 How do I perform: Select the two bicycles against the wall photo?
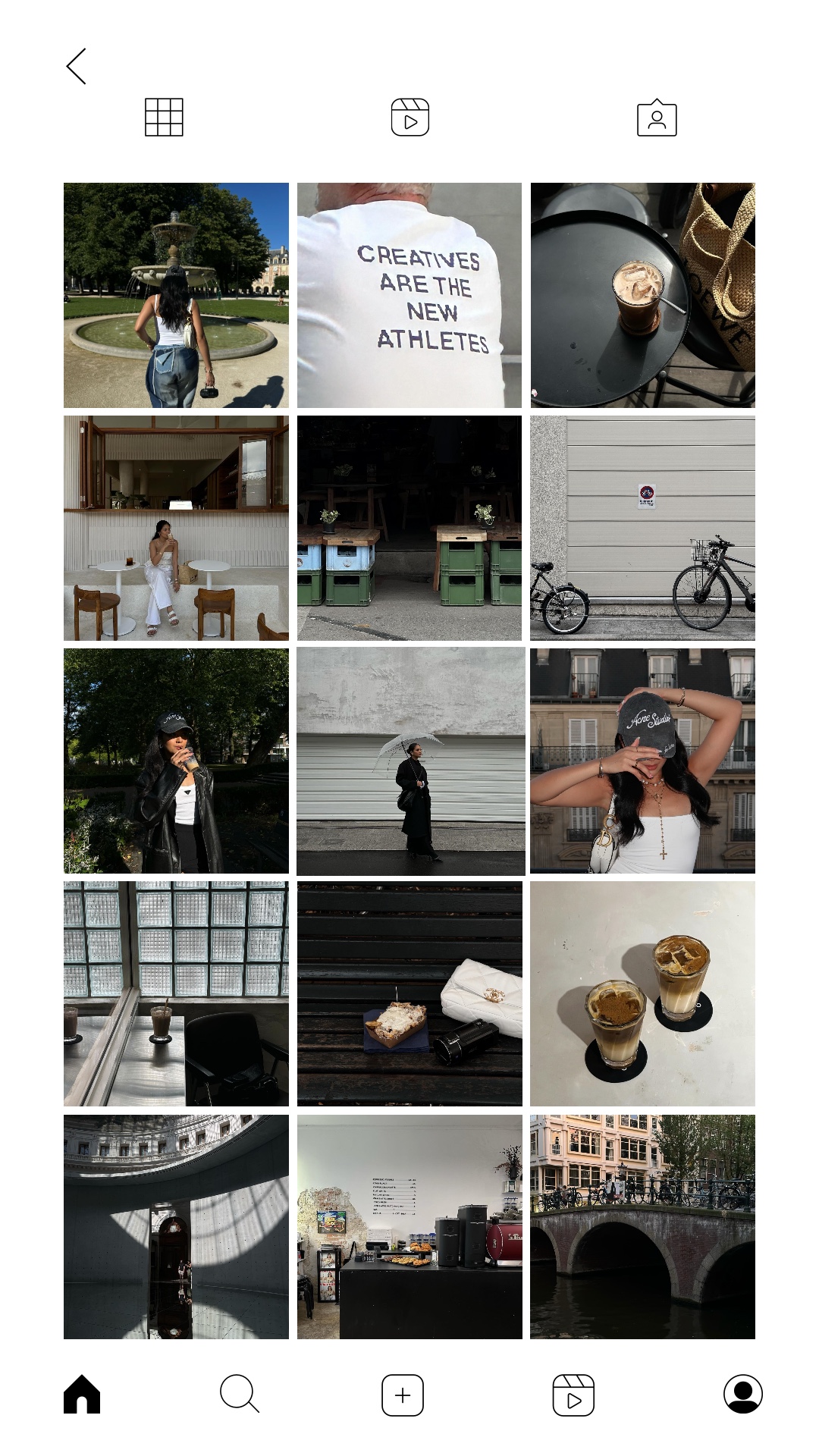(643, 527)
